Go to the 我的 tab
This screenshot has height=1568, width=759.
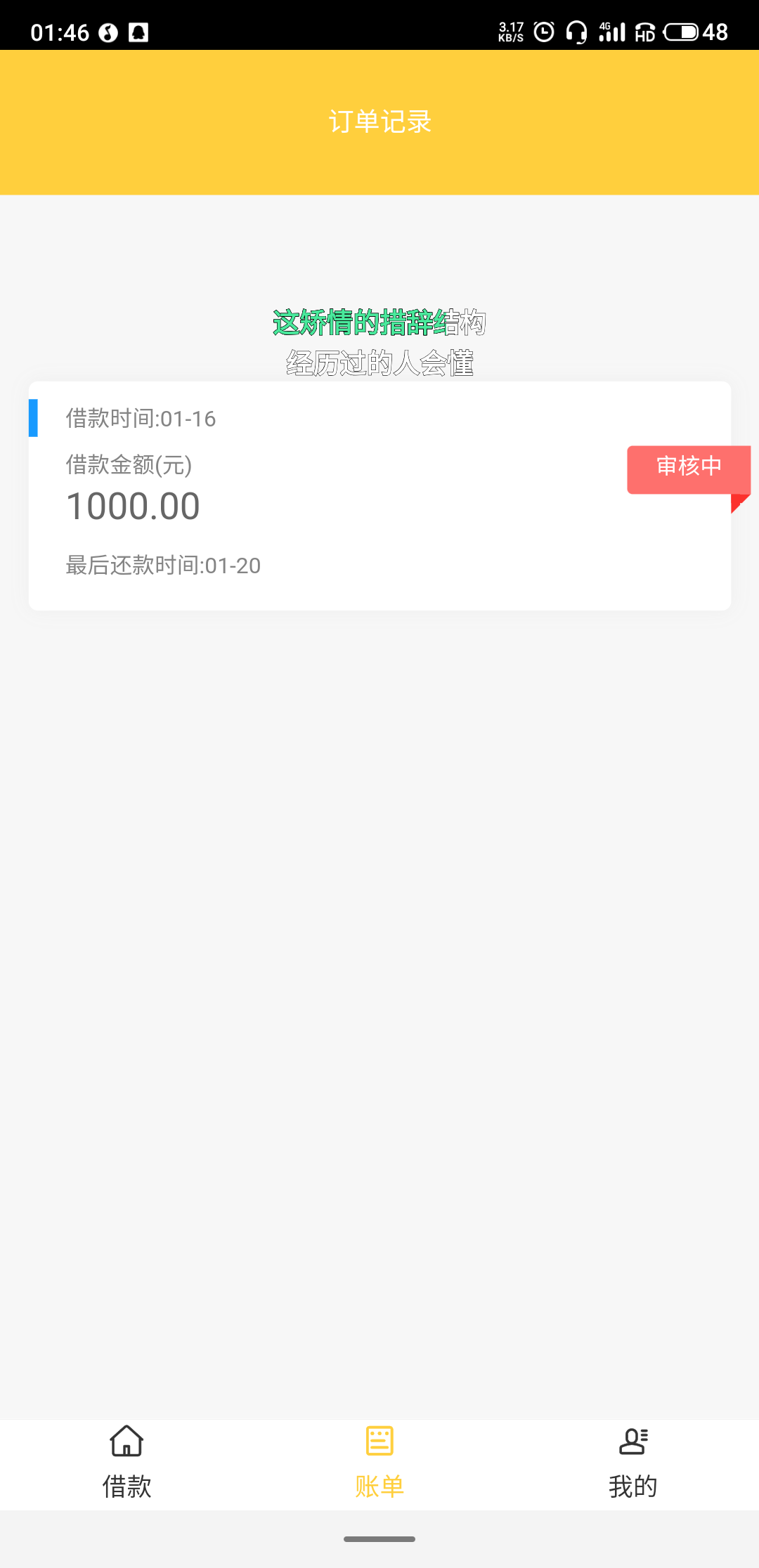point(632,1464)
